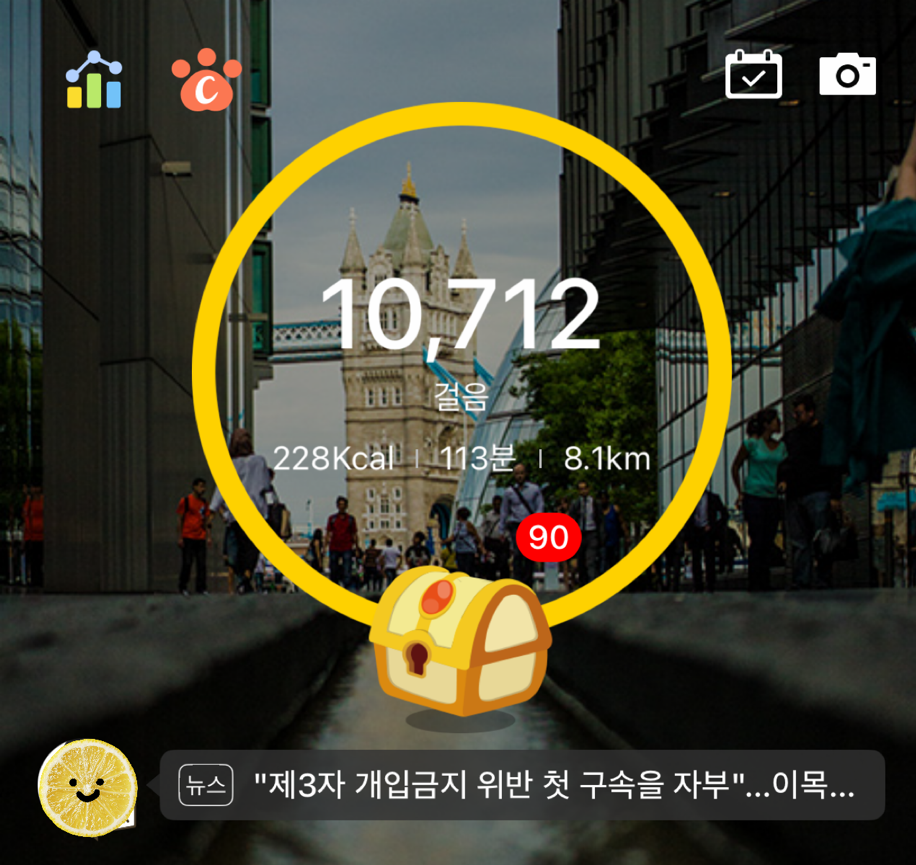Open the step statistics chart icon

tap(93, 79)
